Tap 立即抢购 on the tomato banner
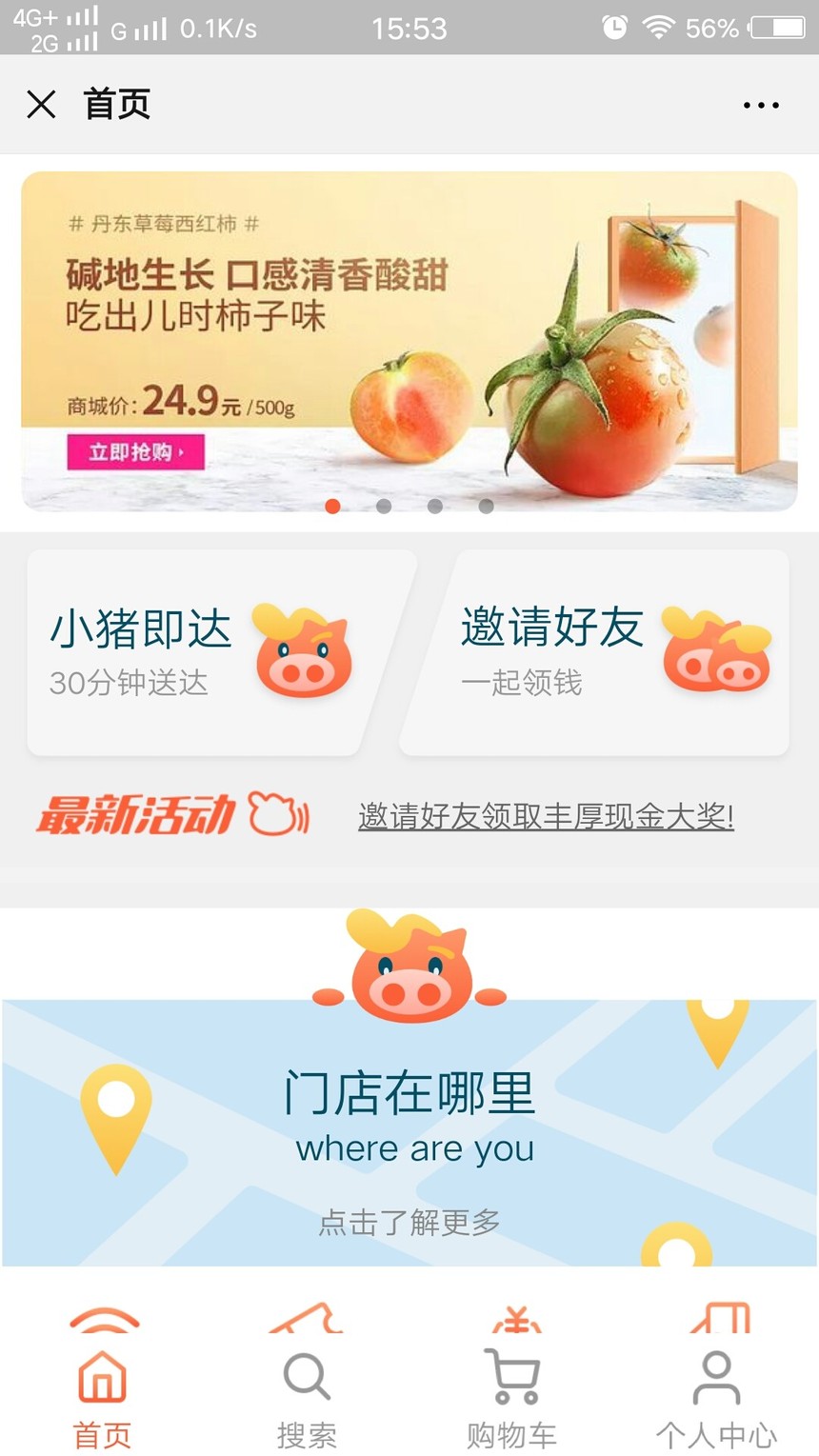819x1456 pixels. pyautogui.click(x=135, y=452)
